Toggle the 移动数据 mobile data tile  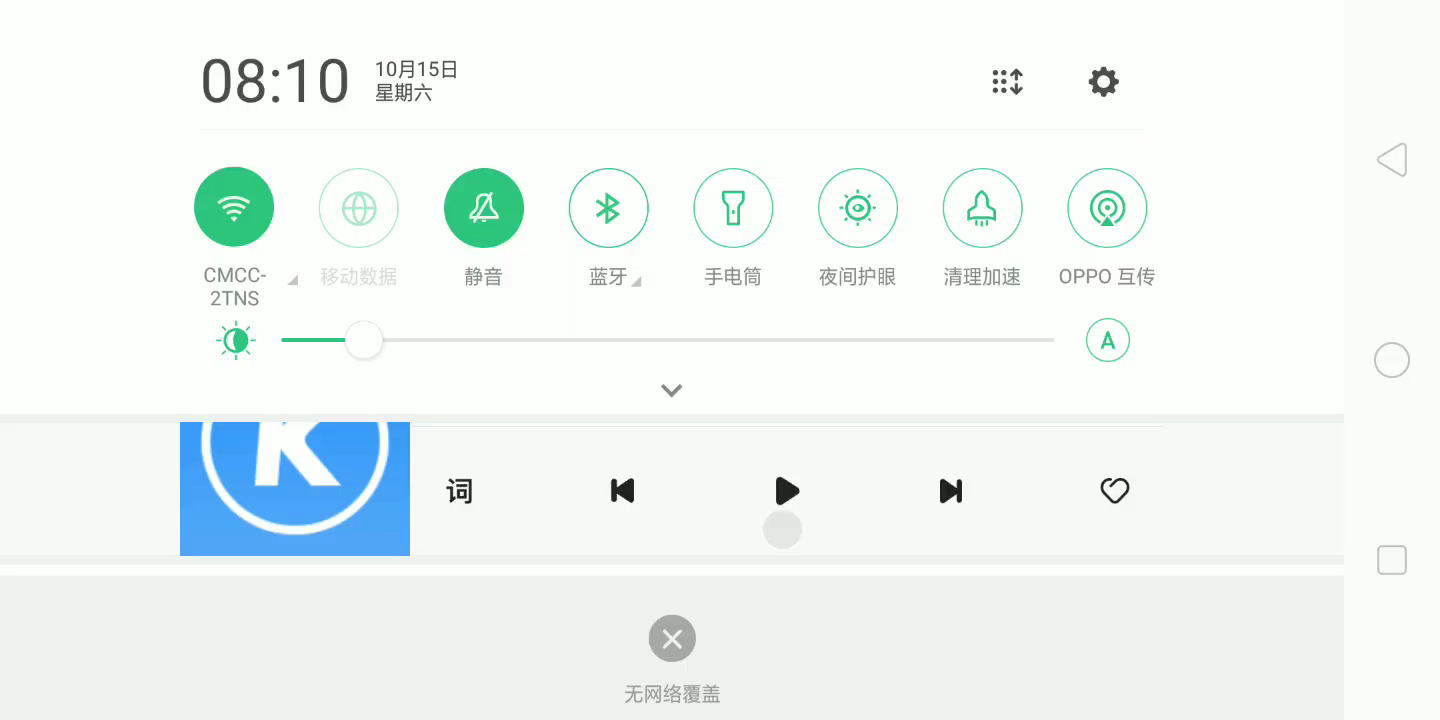pyautogui.click(x=359, y=208)
